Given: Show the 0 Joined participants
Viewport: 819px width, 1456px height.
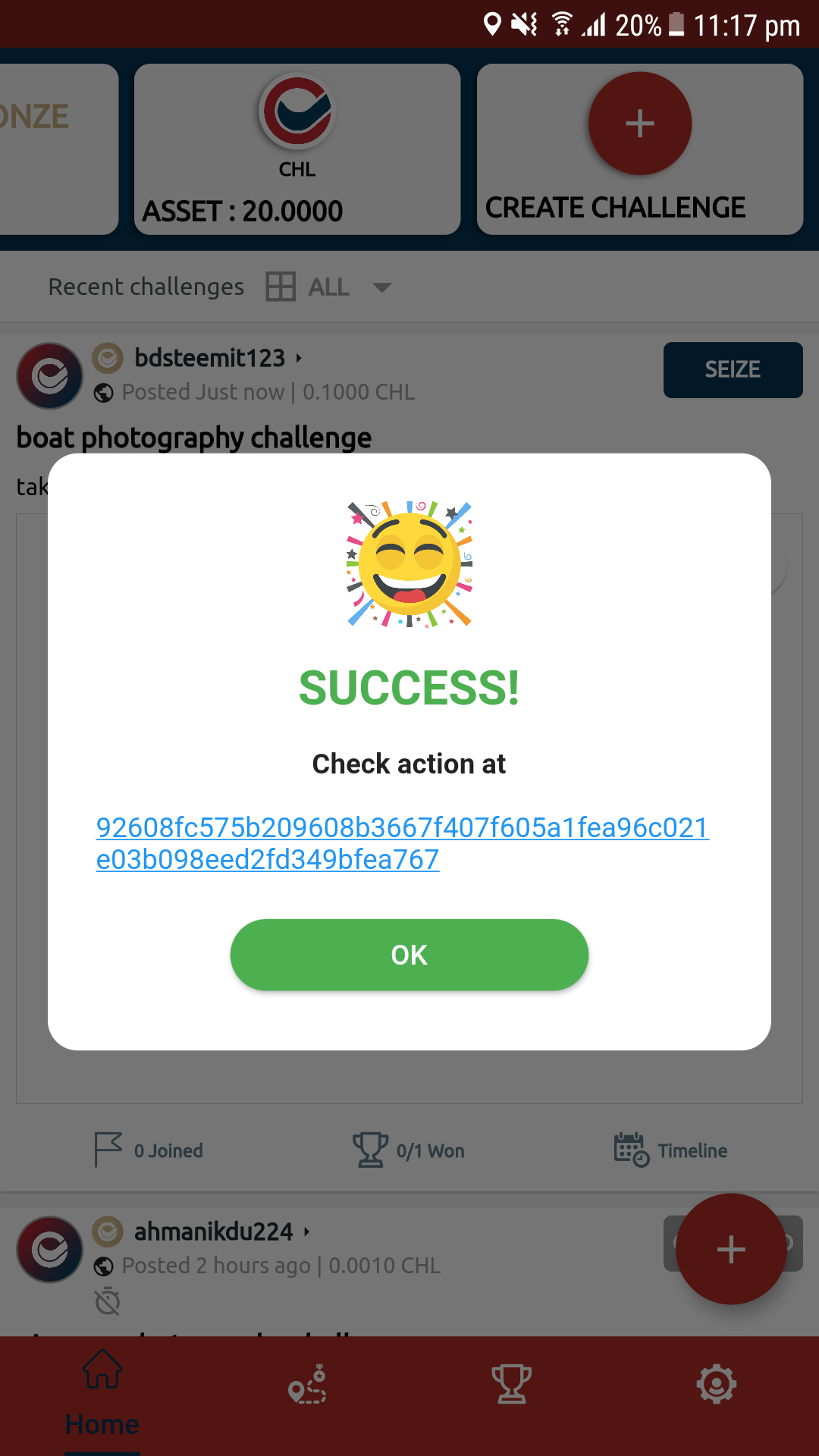Looking at the screenshot, I should click(149, 1150).
